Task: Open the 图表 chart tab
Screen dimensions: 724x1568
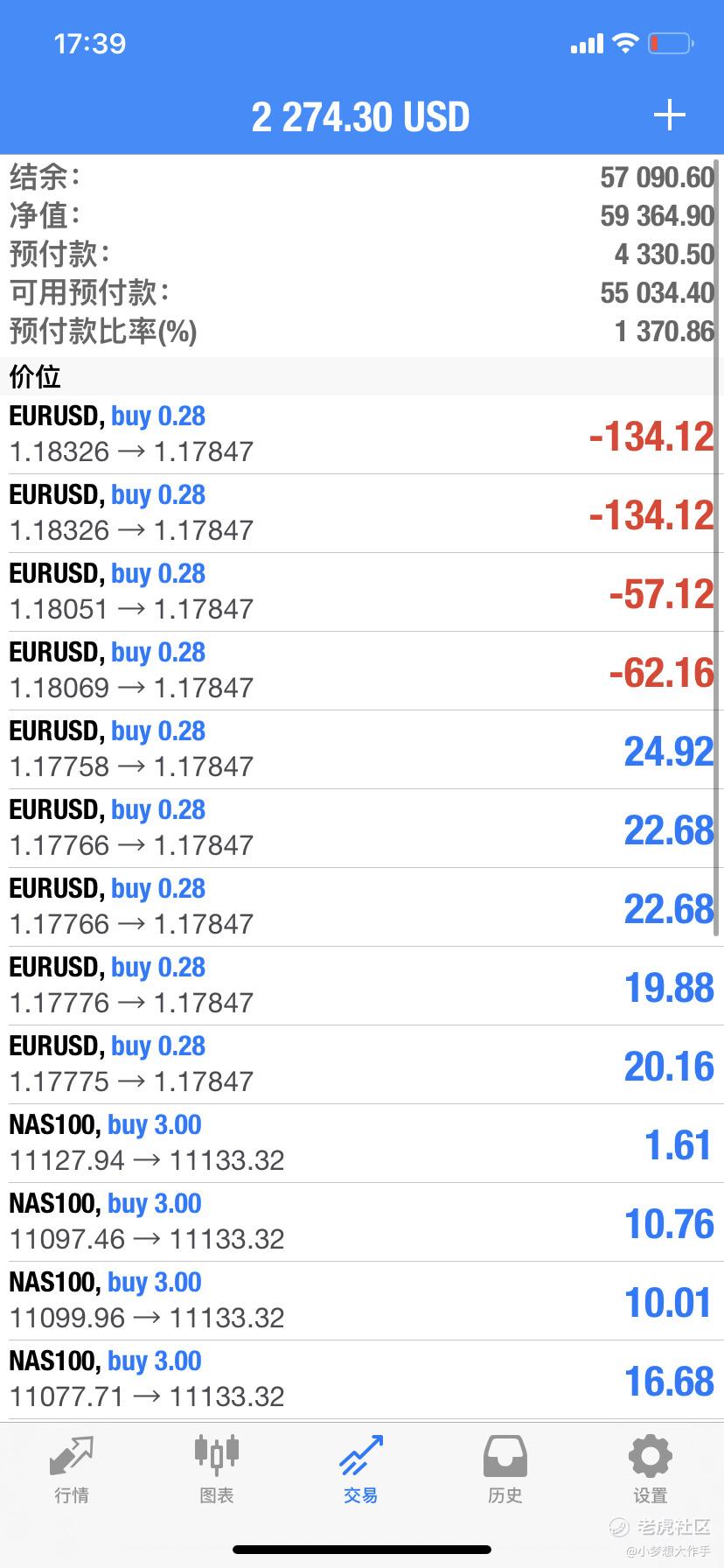Action: [x=216, y=1470]
